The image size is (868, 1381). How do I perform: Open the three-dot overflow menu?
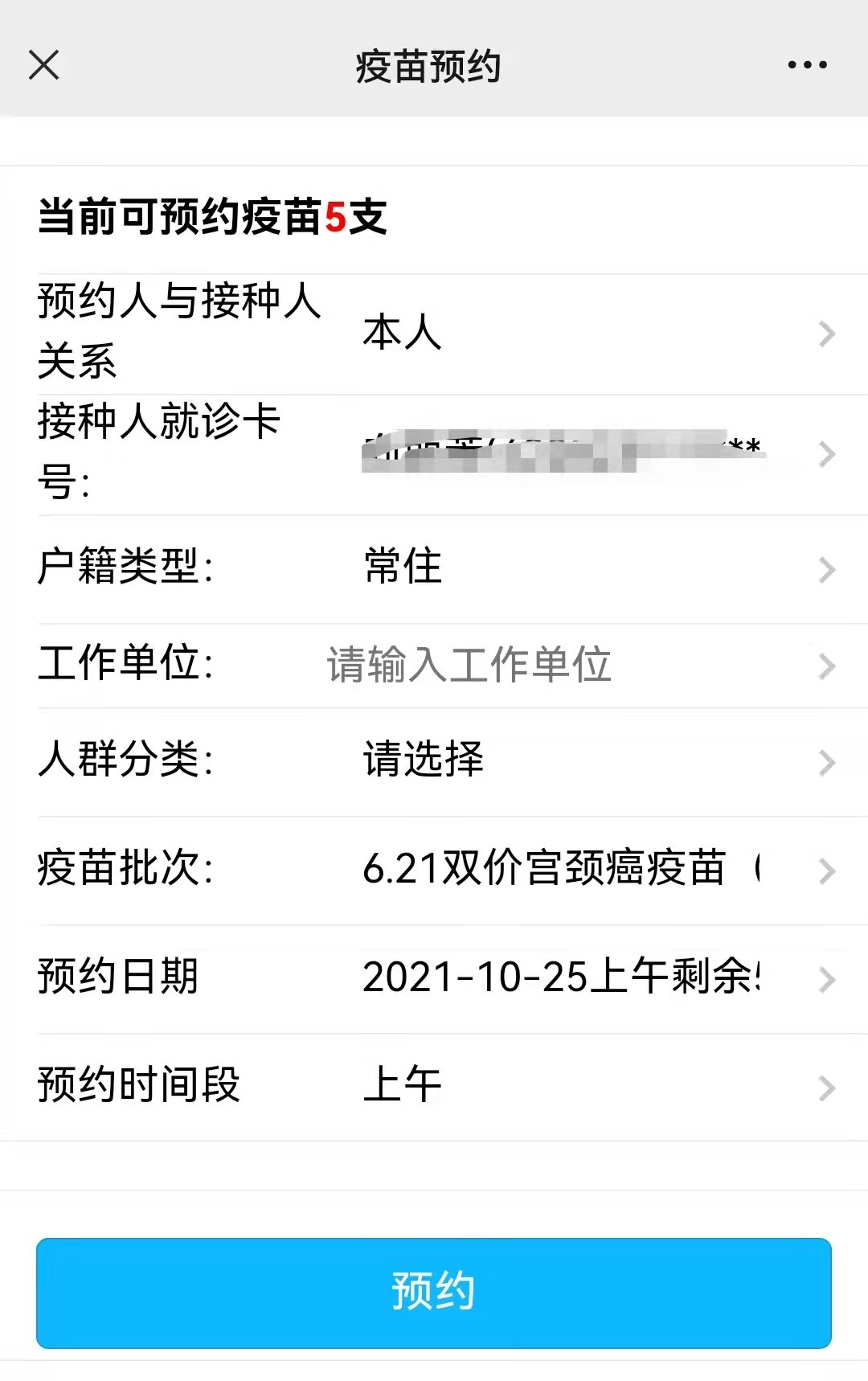[x=807, y=65]
